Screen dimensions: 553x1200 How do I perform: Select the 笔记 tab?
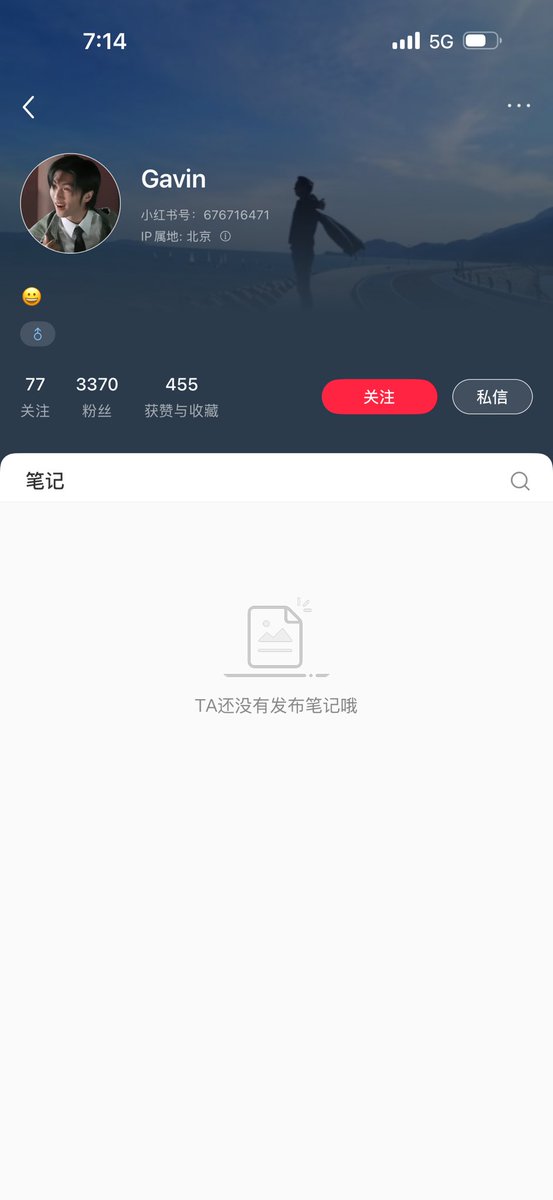click(x=45, y=481)
